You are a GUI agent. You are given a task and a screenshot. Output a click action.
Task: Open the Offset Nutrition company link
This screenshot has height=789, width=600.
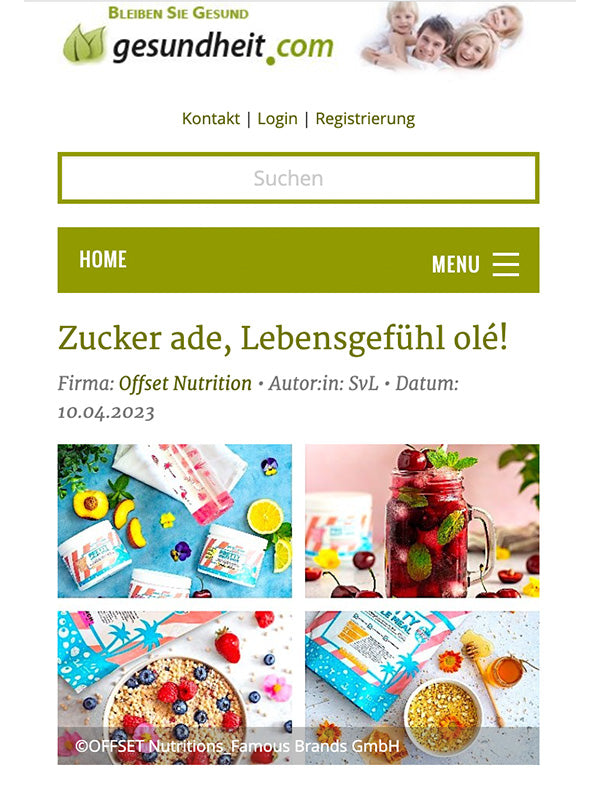click(185, 383)
